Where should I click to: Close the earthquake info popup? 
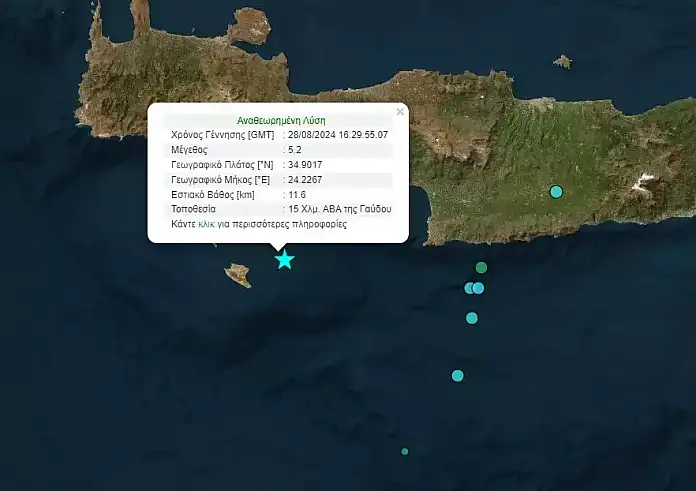[400, 112]
